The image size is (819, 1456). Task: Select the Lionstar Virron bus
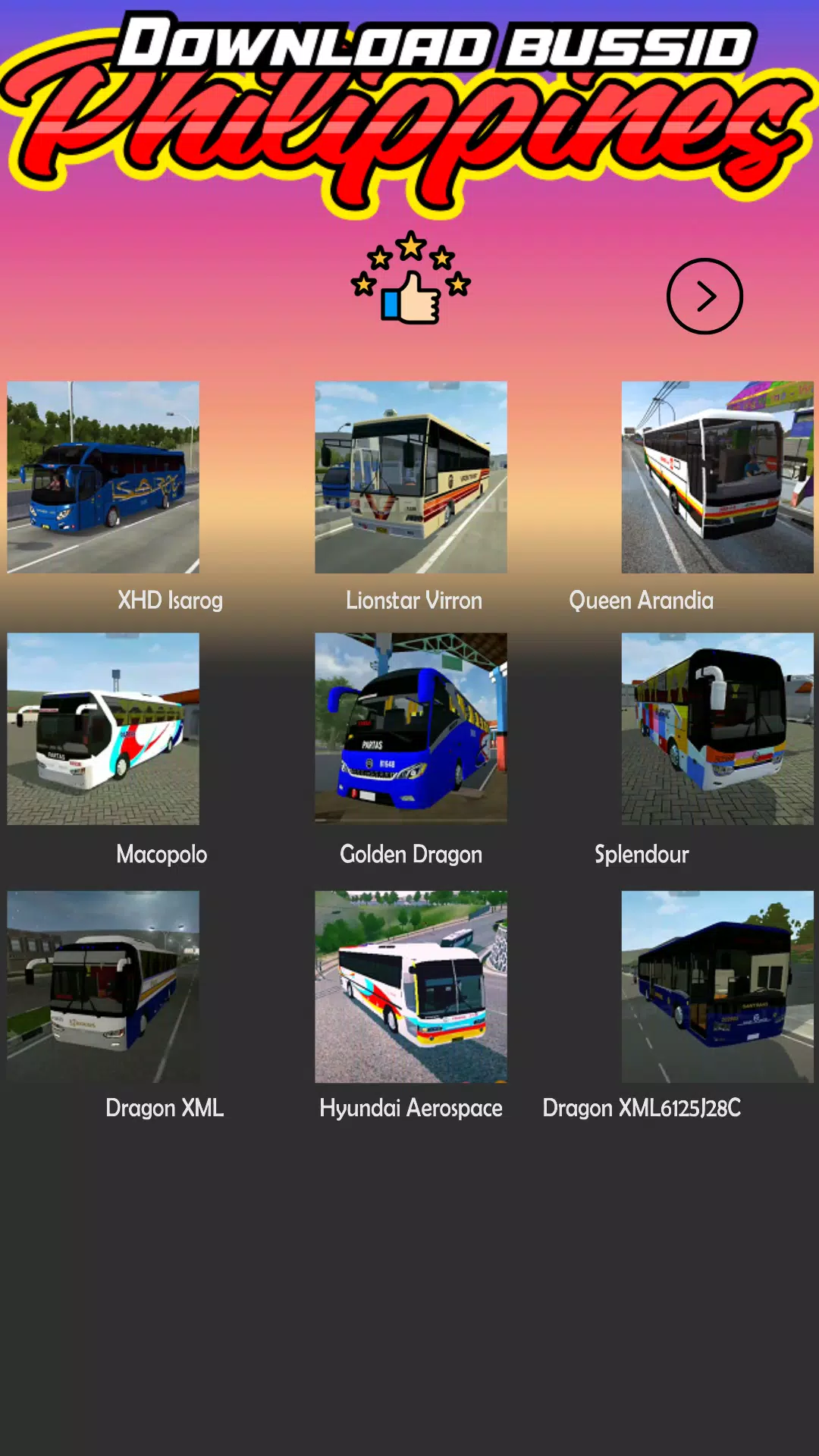click(411, 477)
